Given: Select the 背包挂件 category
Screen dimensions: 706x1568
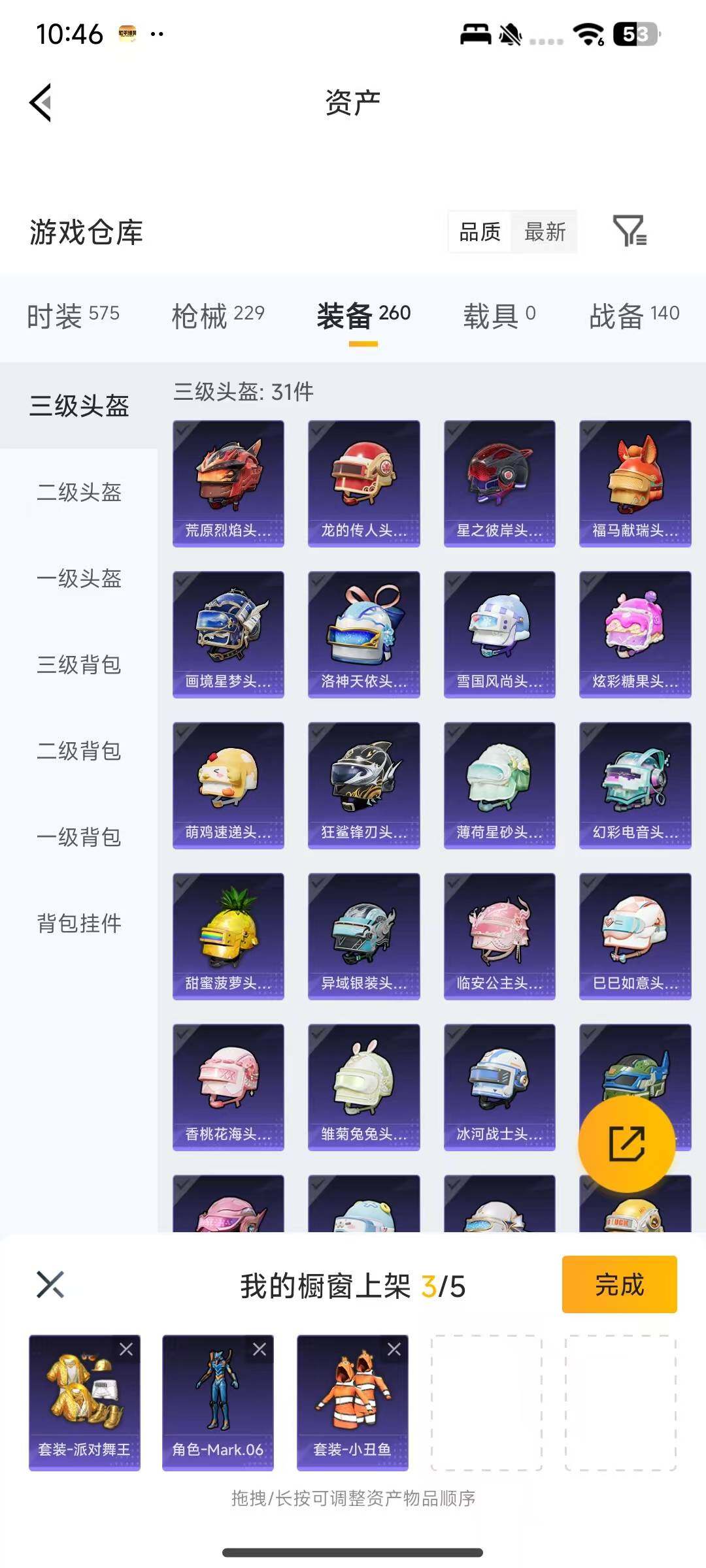Looking at the screenshot, I should pyautogui.click(x=78, y=924).
